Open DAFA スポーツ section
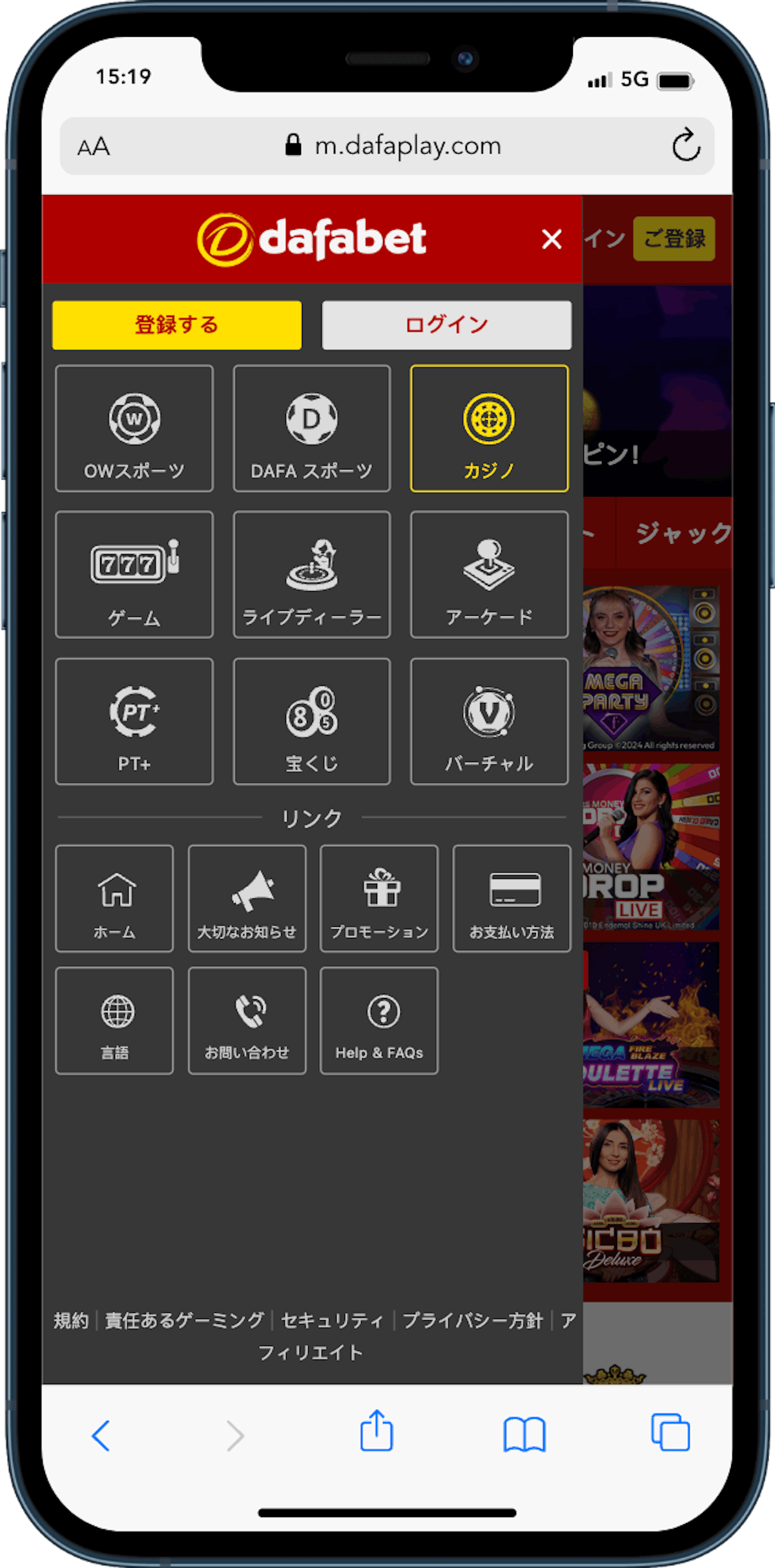775x1568 pixels. 312,429
